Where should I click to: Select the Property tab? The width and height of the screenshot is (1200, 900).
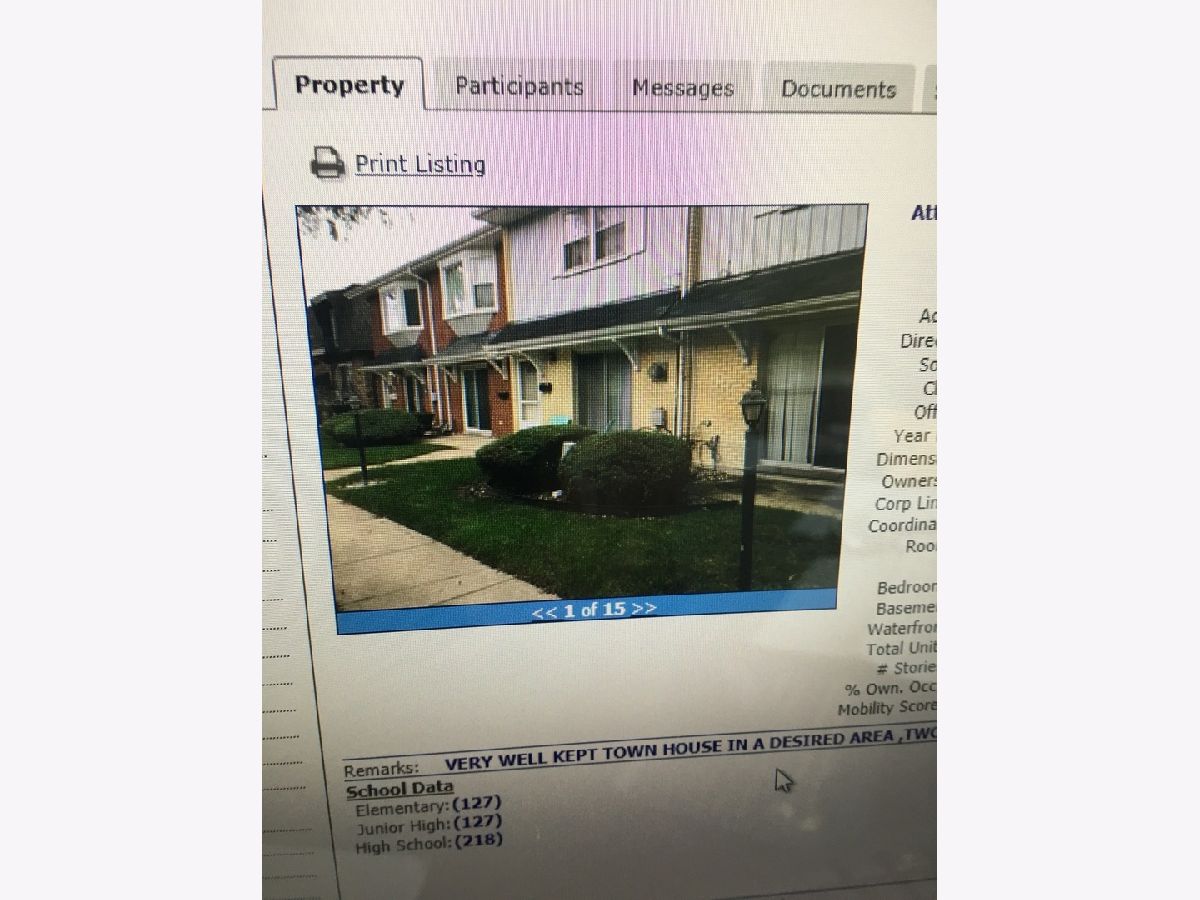pyautogui.click(x=349, y=85)
